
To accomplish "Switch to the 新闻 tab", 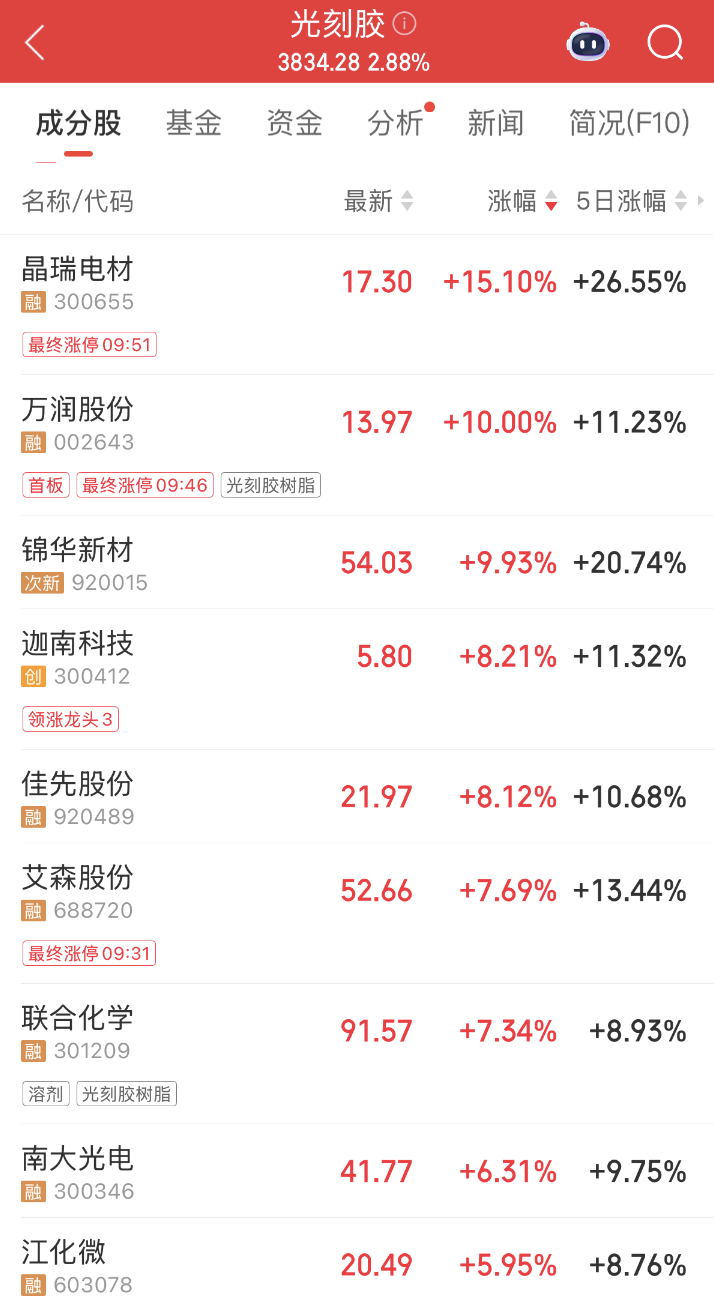I will [496, 123].
